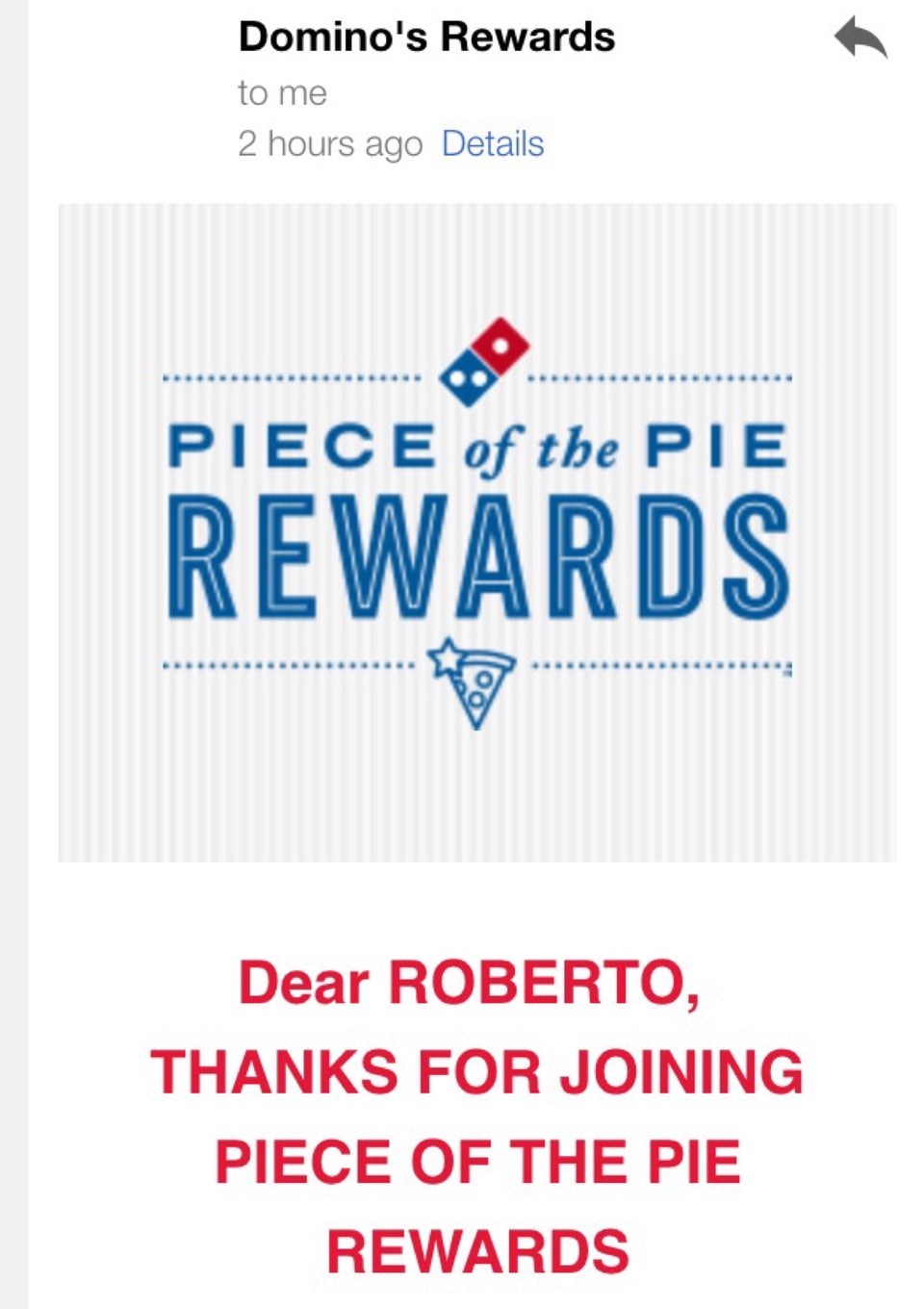Screen dimensions: 924x1309
Task: Reply to the Domino's Rewards email
Action: (860, 41)
